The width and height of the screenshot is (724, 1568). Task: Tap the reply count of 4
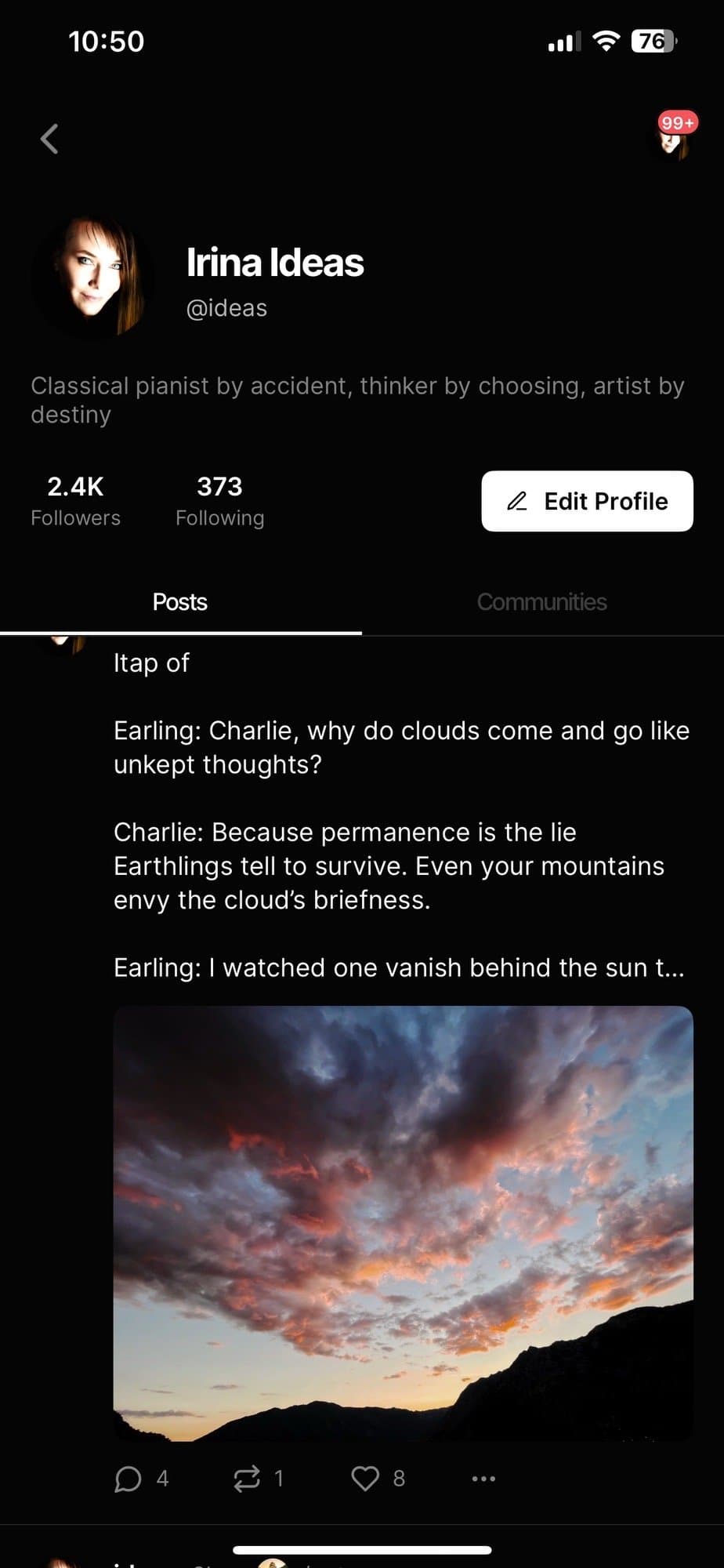[x=162, y=1478]
